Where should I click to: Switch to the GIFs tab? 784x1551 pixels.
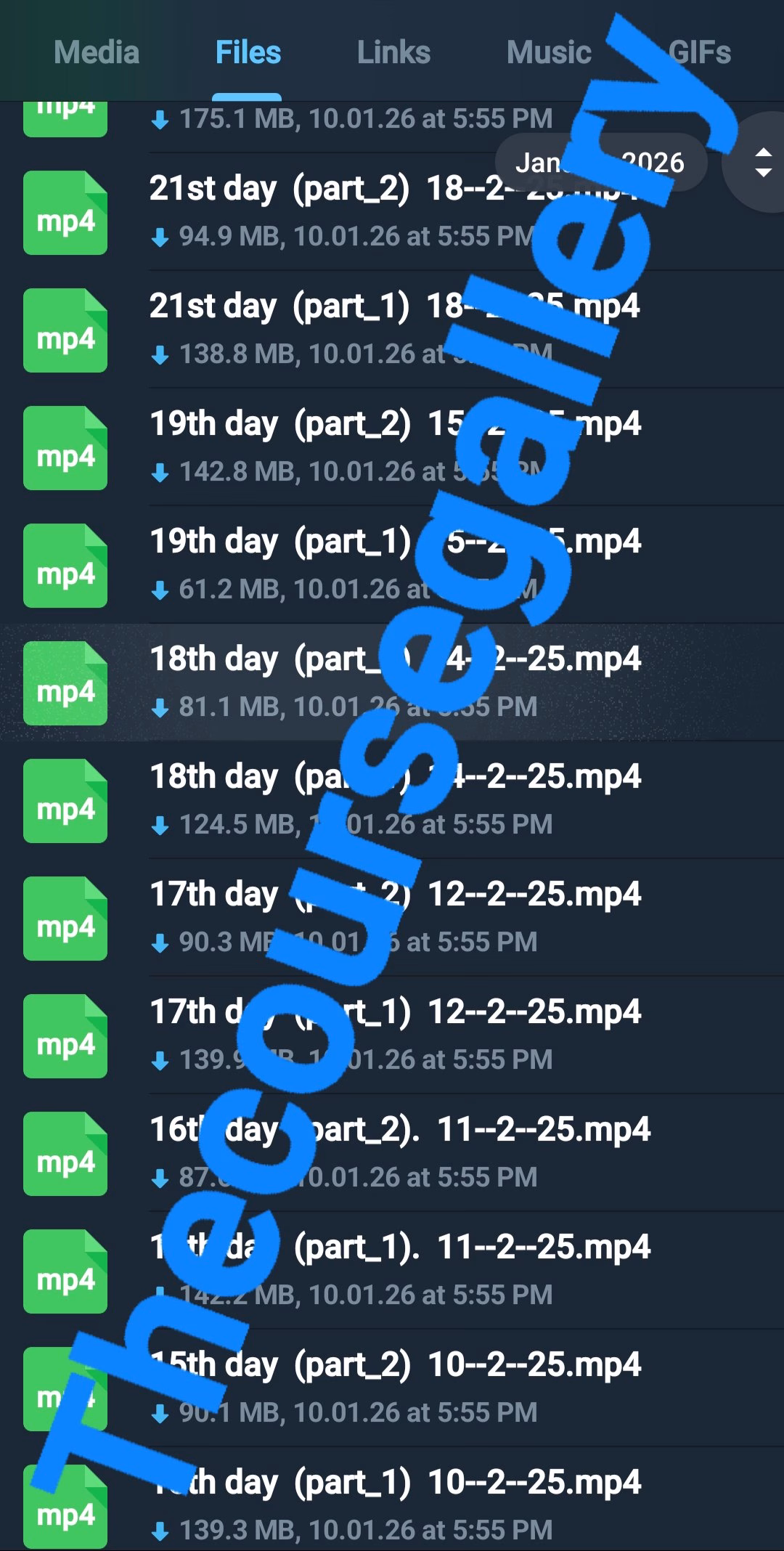point(699,52)
